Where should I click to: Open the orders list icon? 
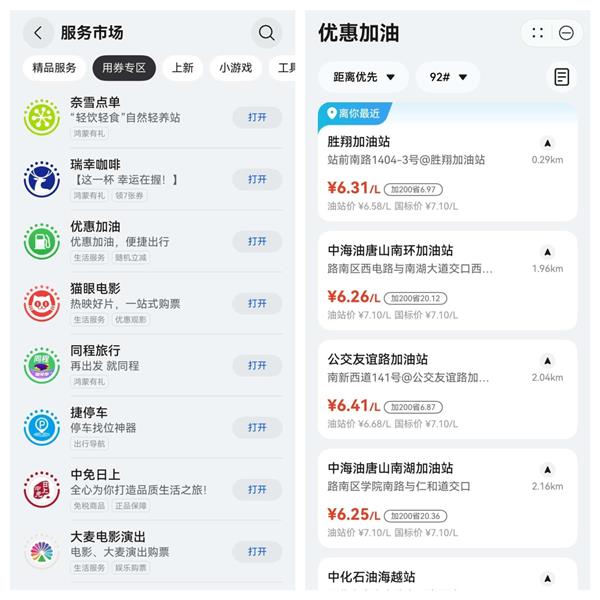tap(561, 77)
